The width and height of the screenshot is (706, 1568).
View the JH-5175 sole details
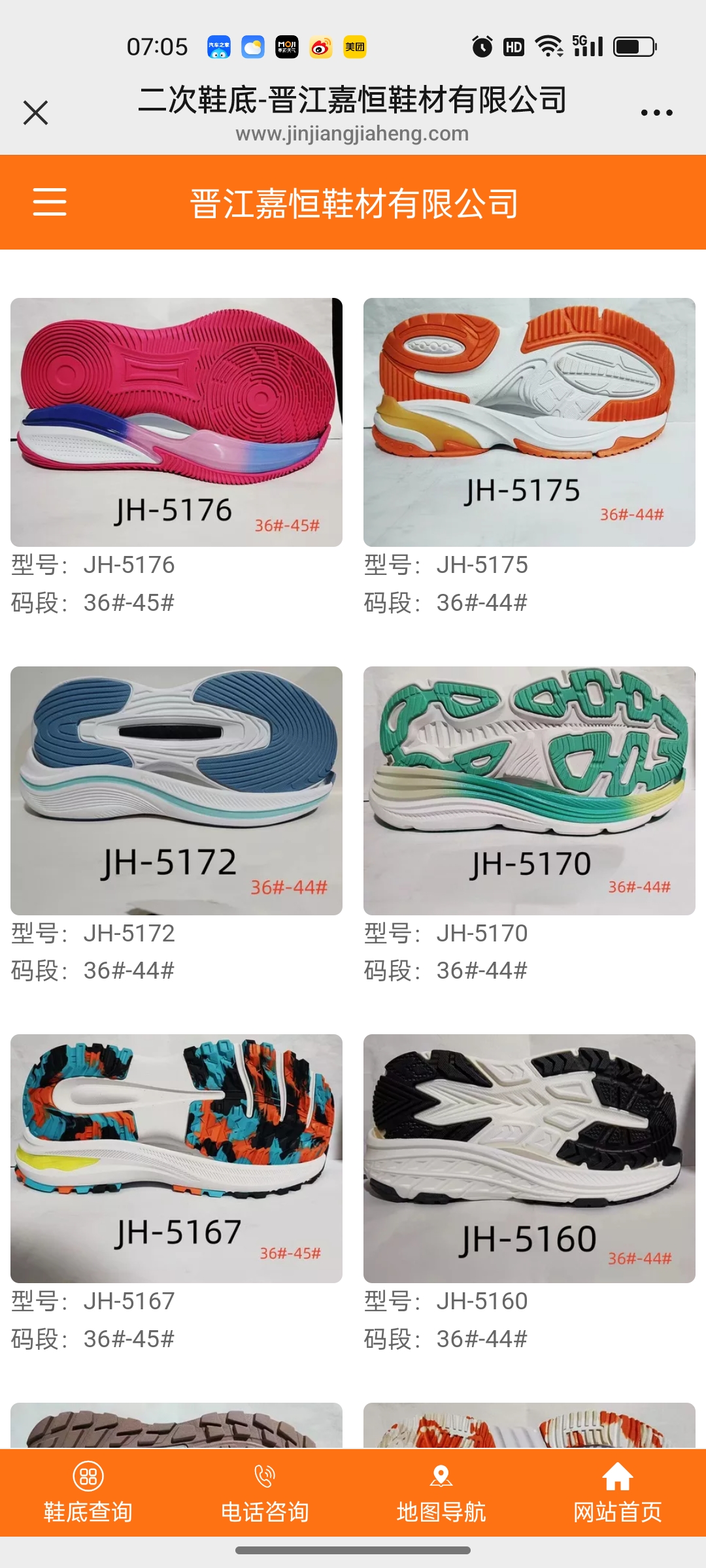coord(529,422)
